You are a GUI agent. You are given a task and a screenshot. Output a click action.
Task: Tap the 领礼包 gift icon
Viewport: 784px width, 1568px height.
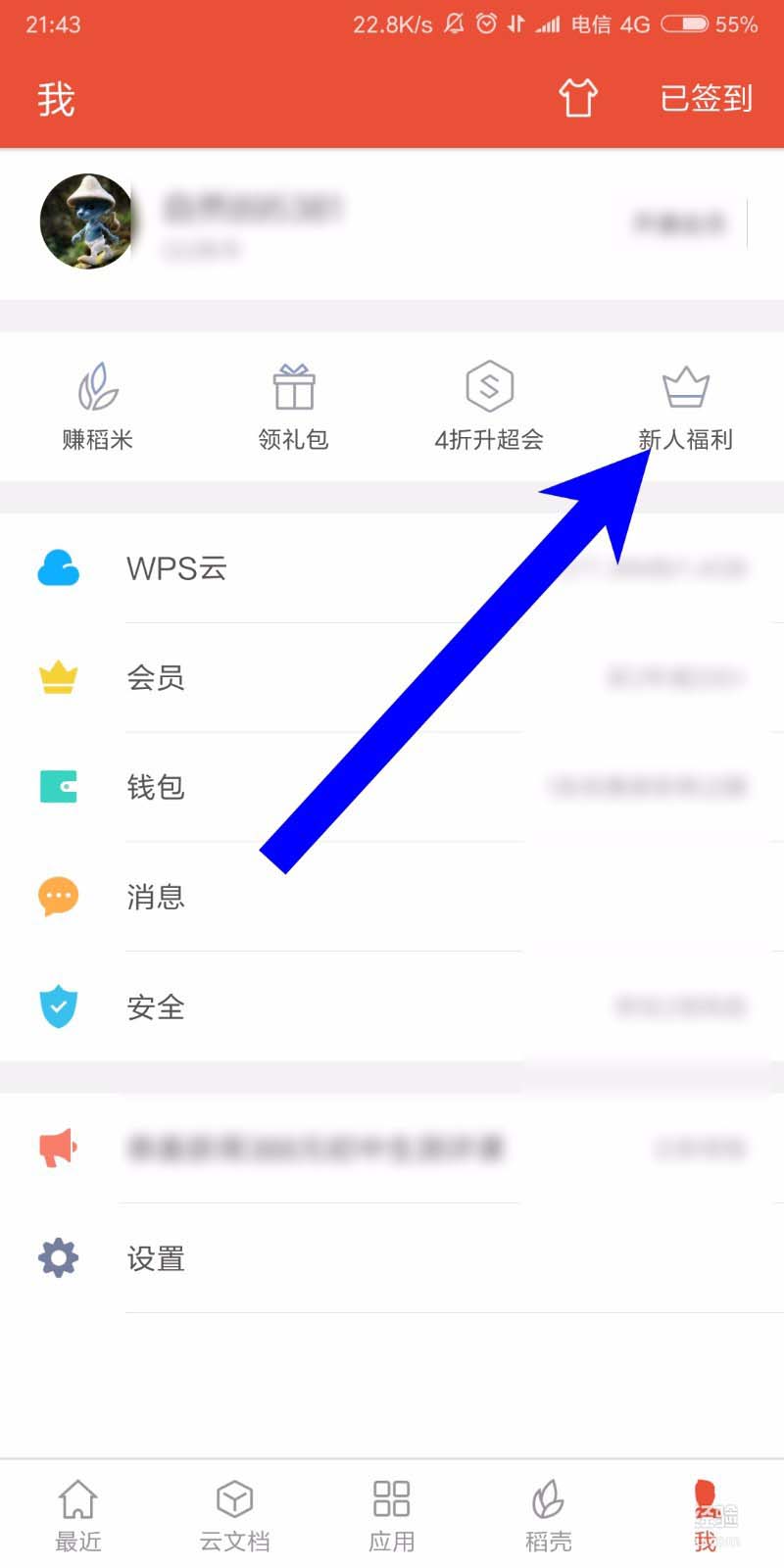[293, 405]
